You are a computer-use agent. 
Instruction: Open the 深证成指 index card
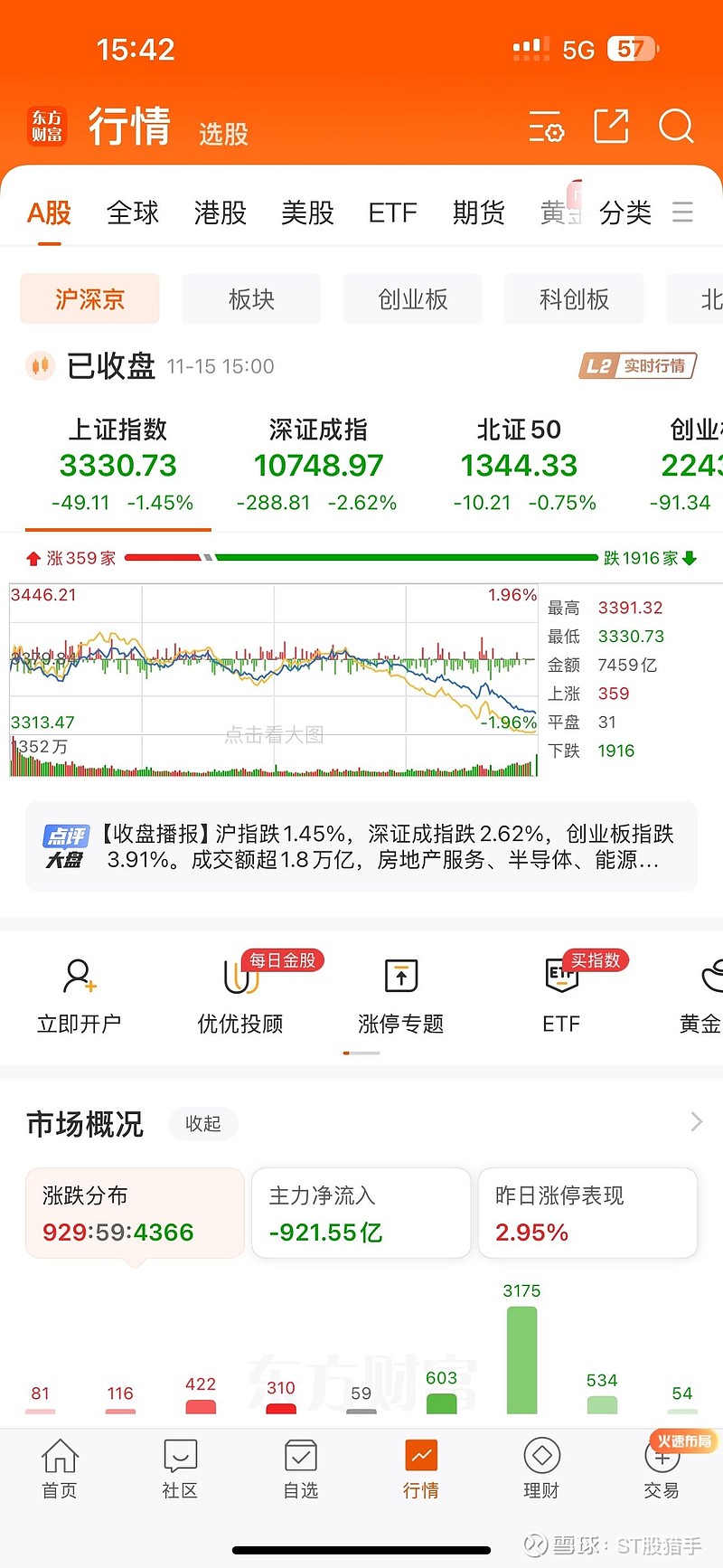click(x=318, y=465)
